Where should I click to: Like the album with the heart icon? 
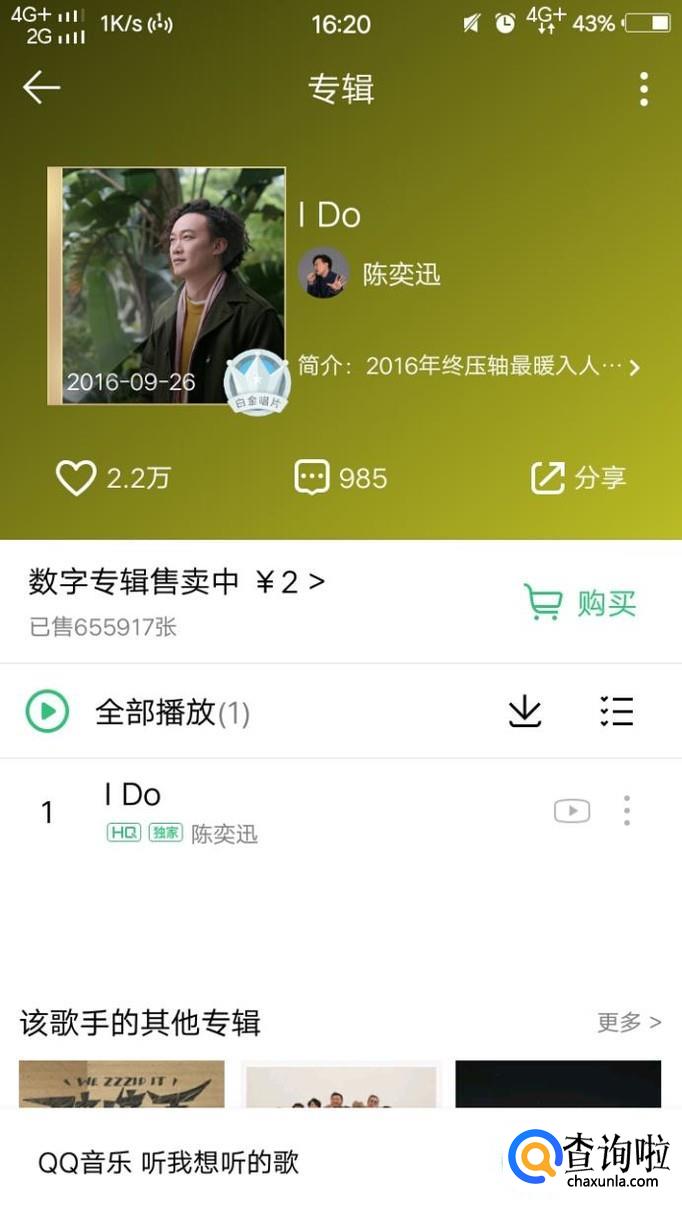[x=76, y=478]
